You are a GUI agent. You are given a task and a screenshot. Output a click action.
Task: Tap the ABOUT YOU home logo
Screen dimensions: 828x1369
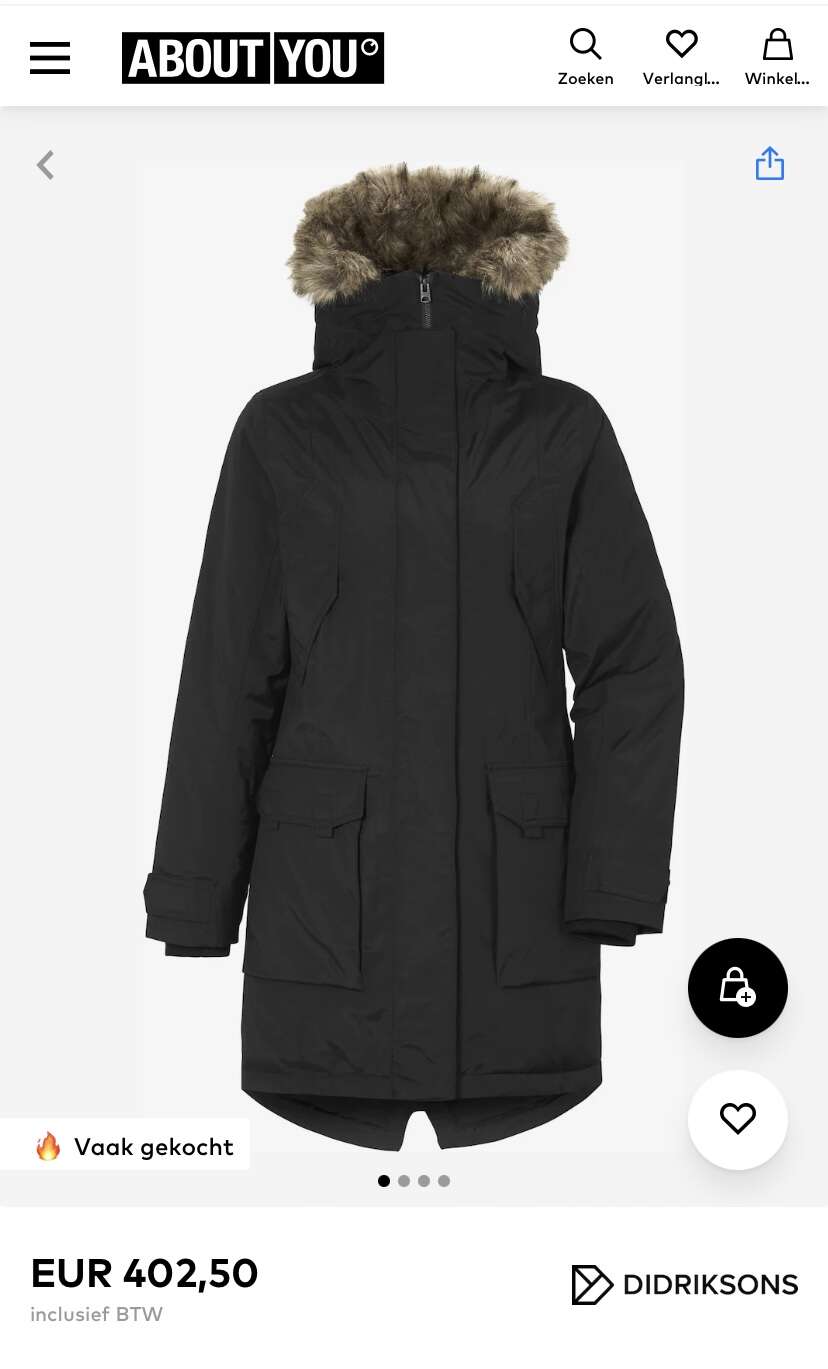[x=253, y=58]
